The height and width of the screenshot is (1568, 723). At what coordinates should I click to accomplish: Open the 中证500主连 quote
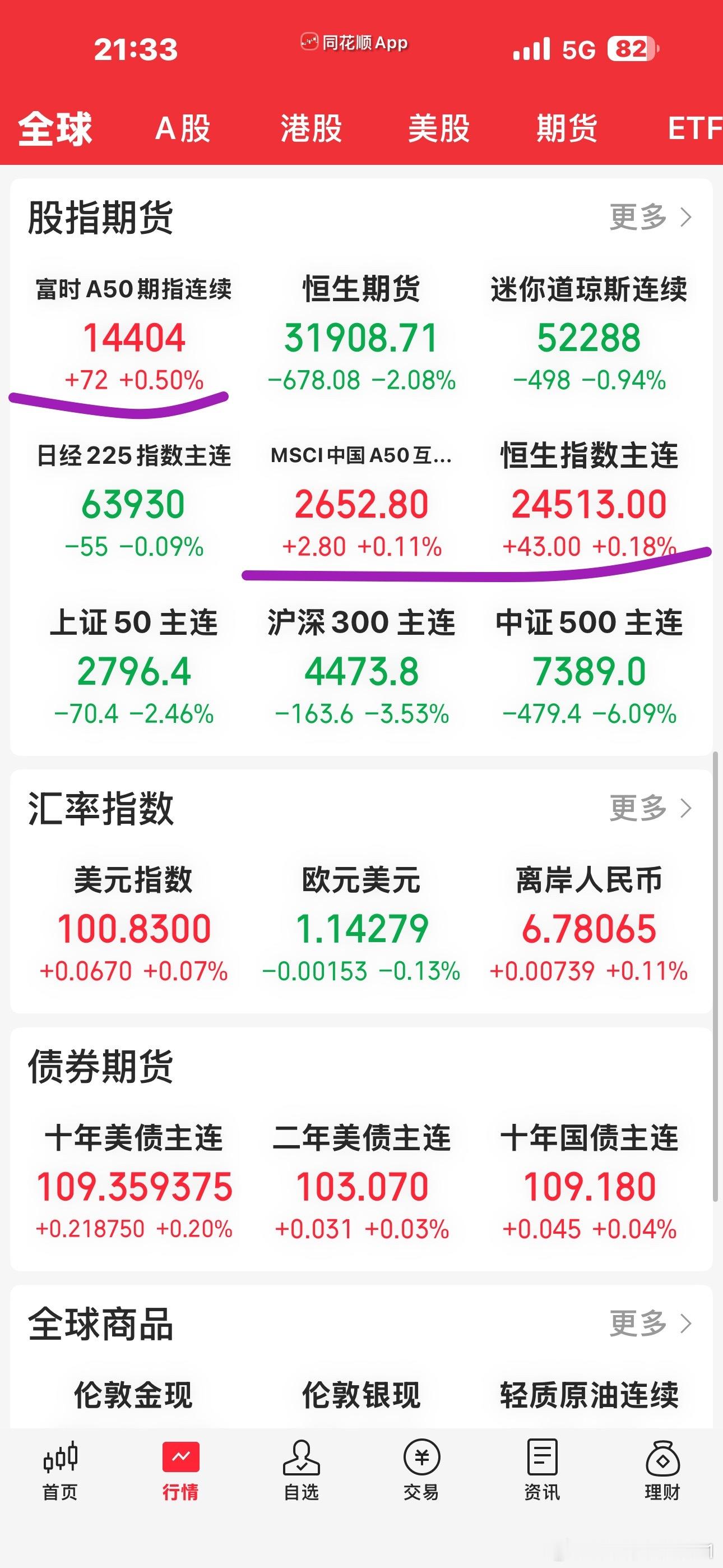pyautogui.click(x=589, y=667)
